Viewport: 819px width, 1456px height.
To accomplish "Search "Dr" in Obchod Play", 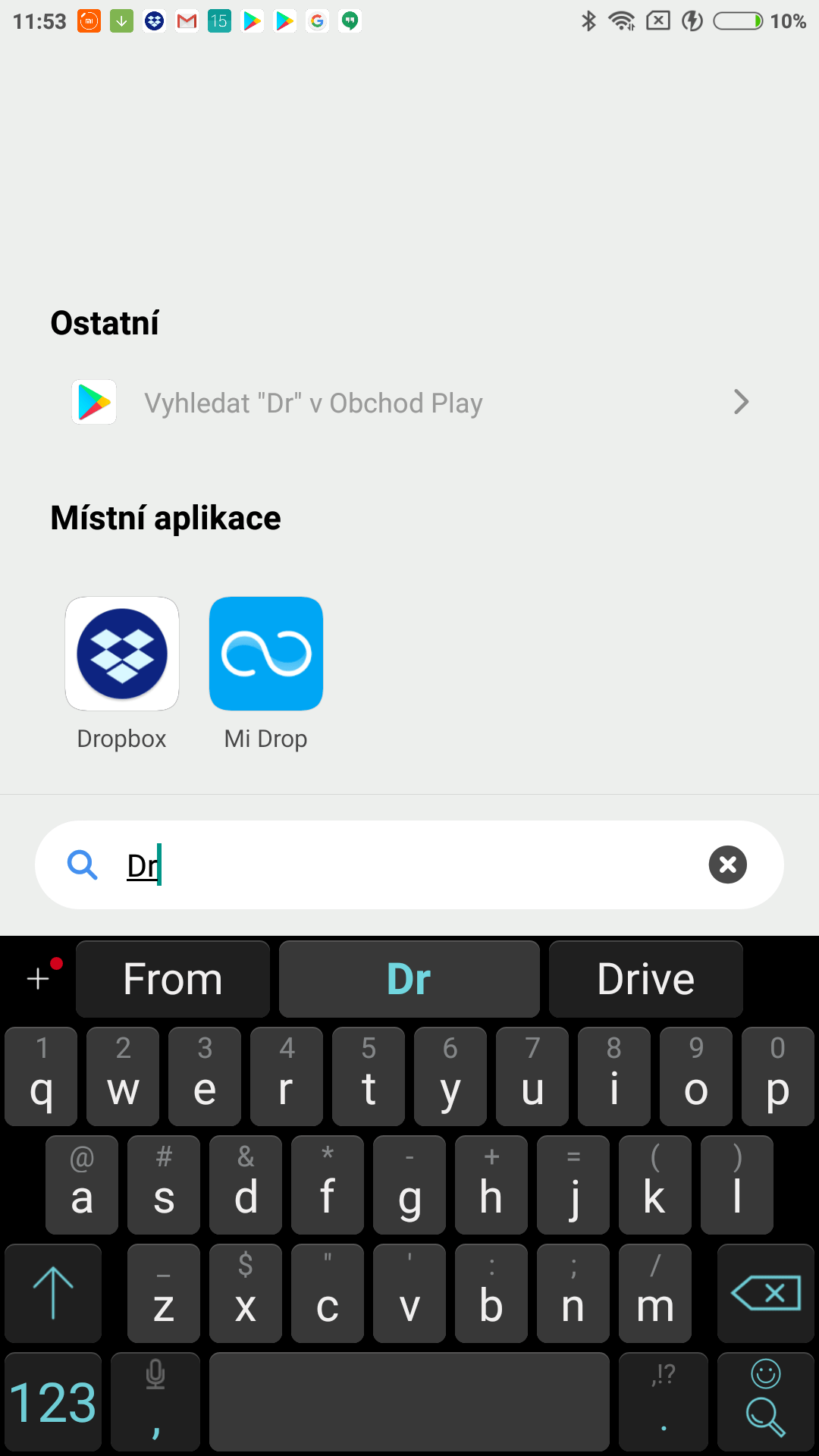I will (409, 403).
